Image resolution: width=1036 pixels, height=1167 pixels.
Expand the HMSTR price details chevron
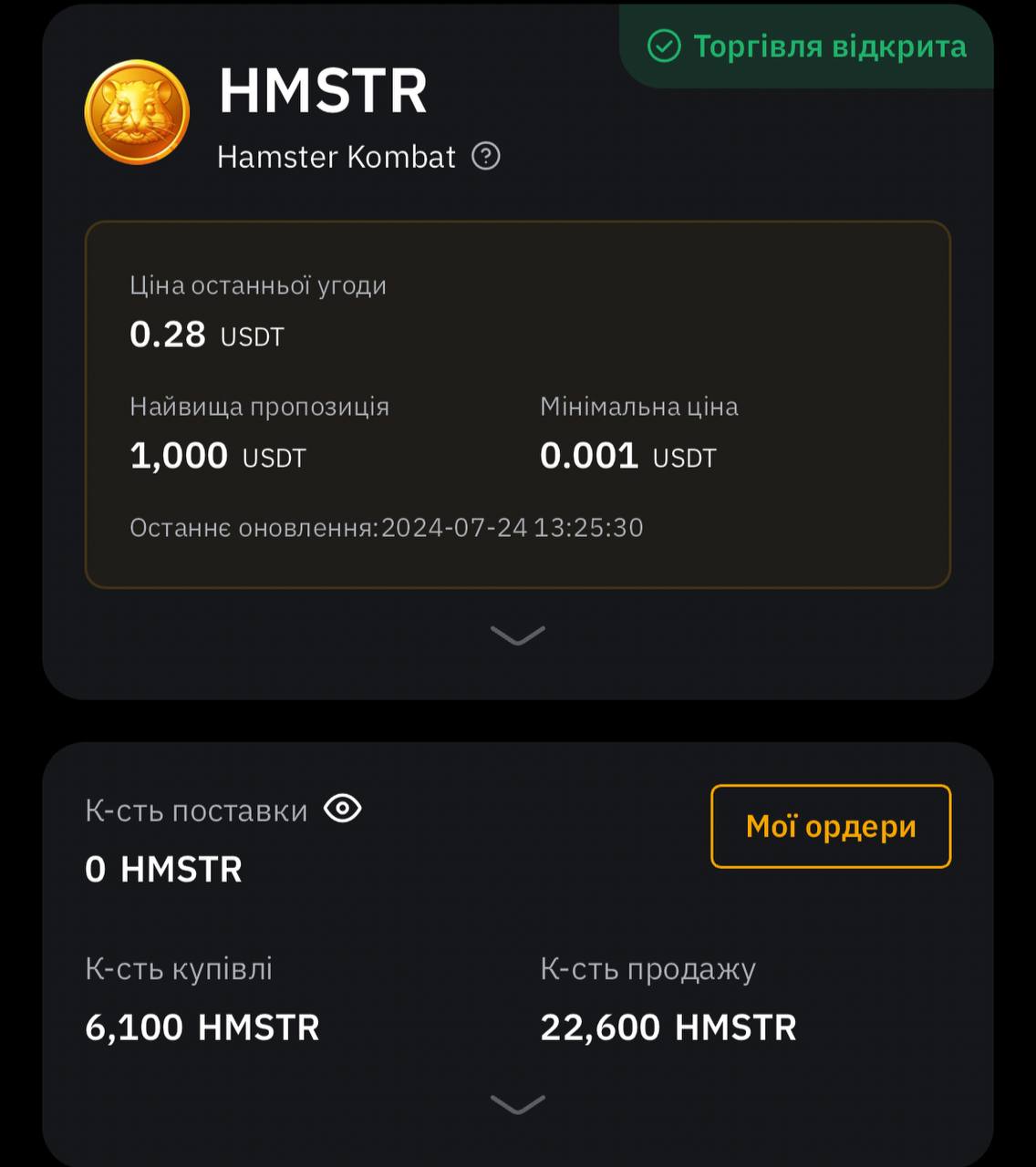click(x=517, y=635)
